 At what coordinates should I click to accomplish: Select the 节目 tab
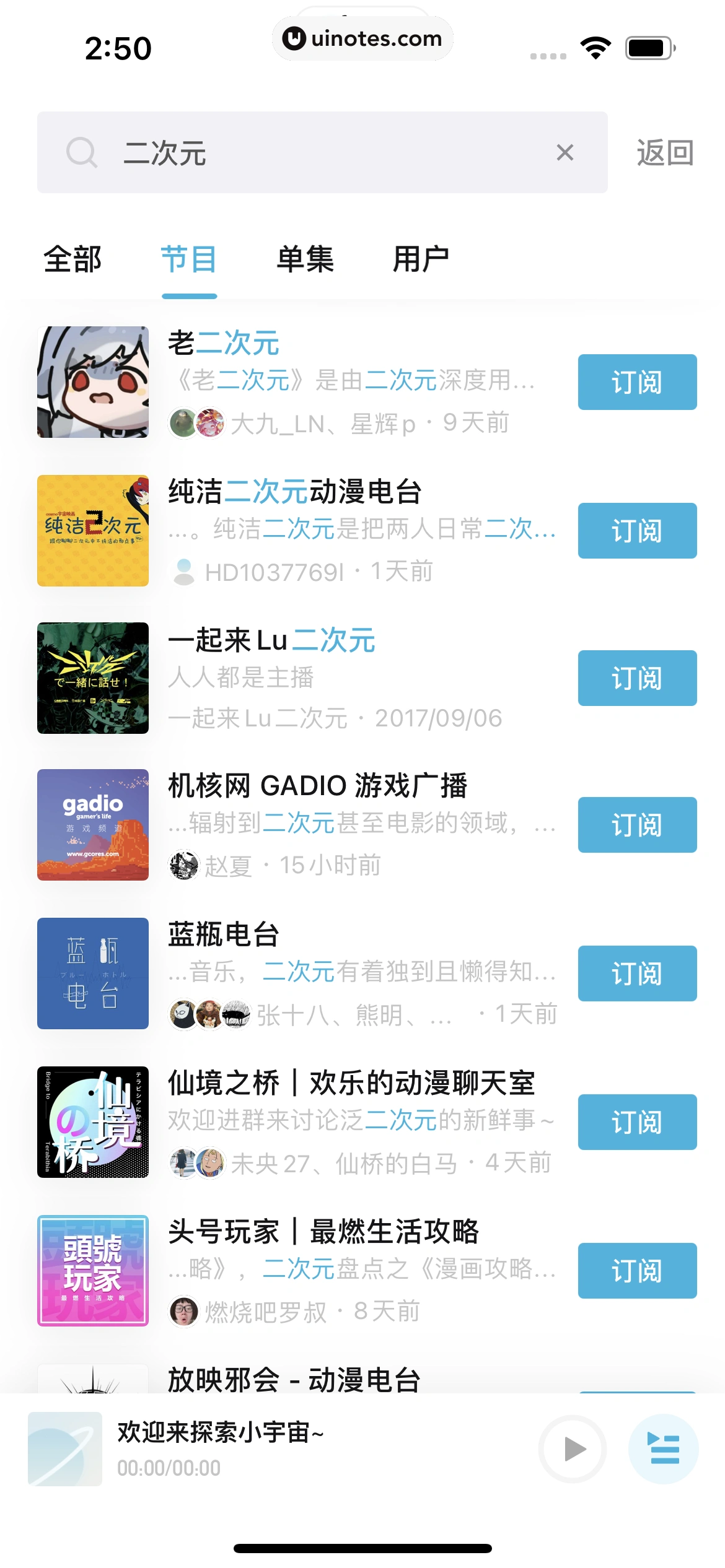pos(190,260)
